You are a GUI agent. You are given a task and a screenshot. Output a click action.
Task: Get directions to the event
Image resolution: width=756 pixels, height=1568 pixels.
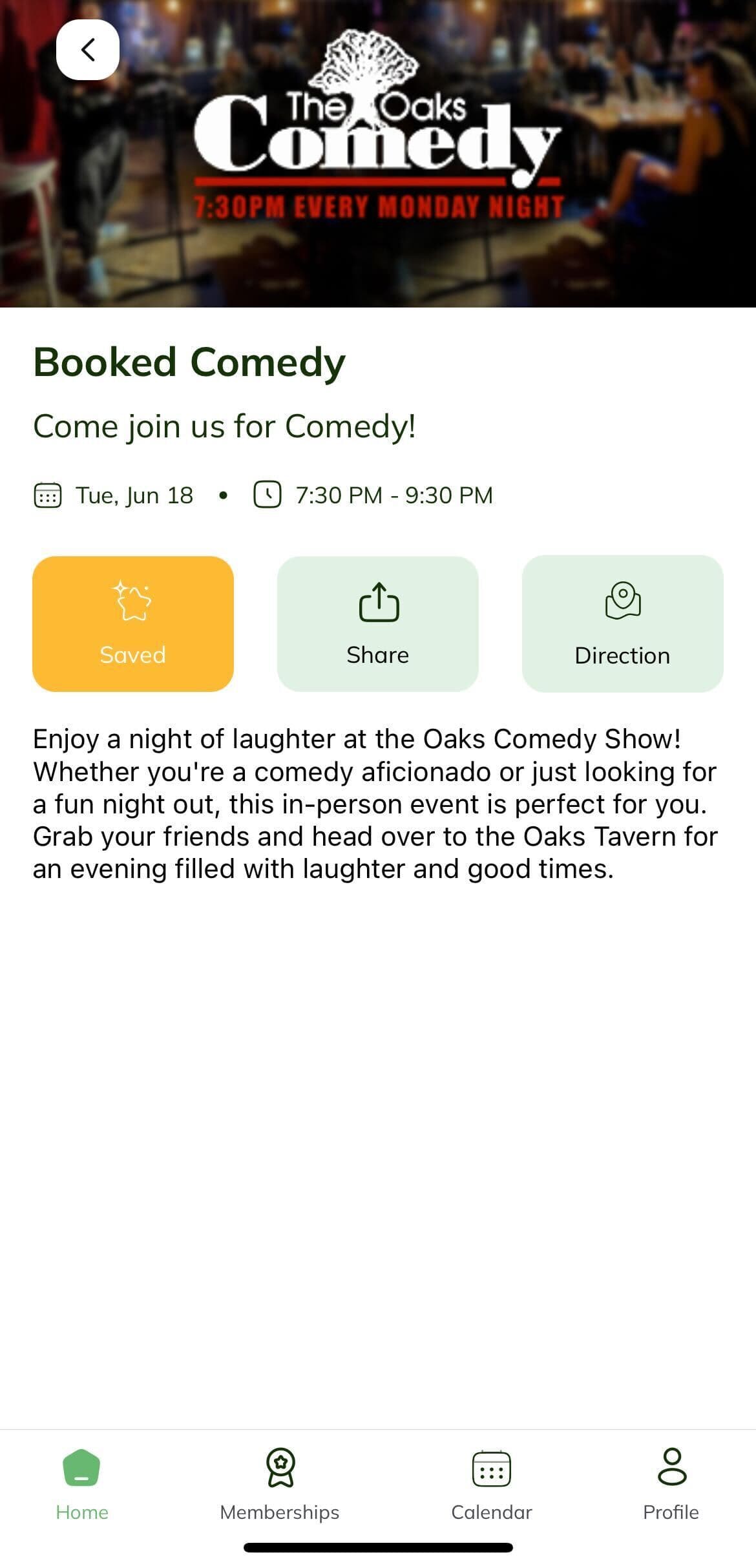622,623
